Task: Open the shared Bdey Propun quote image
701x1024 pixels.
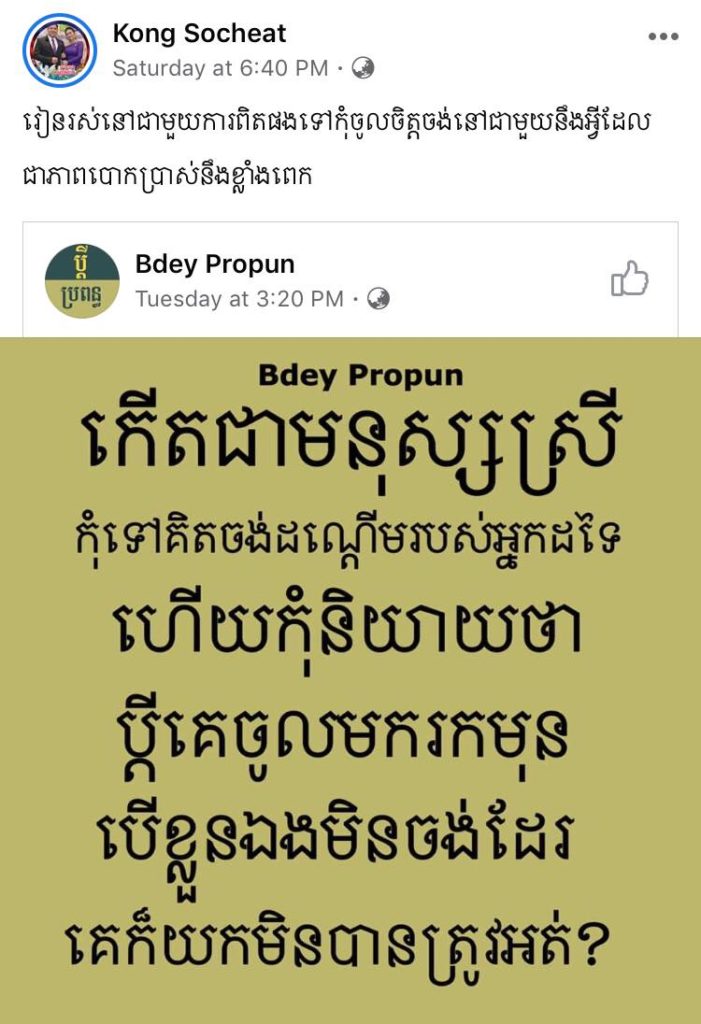Action: (350, 680)
